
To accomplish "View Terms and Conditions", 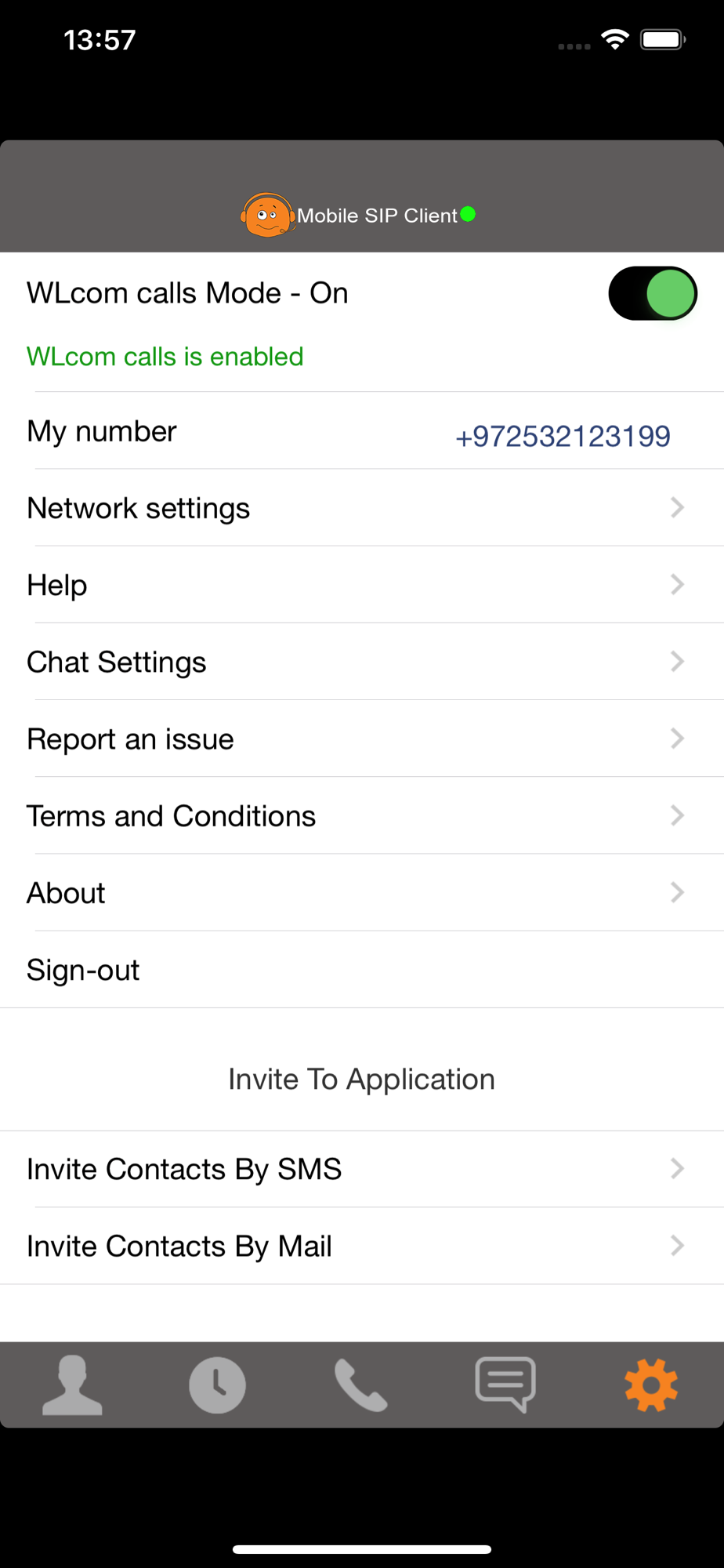I will point(362,815).
